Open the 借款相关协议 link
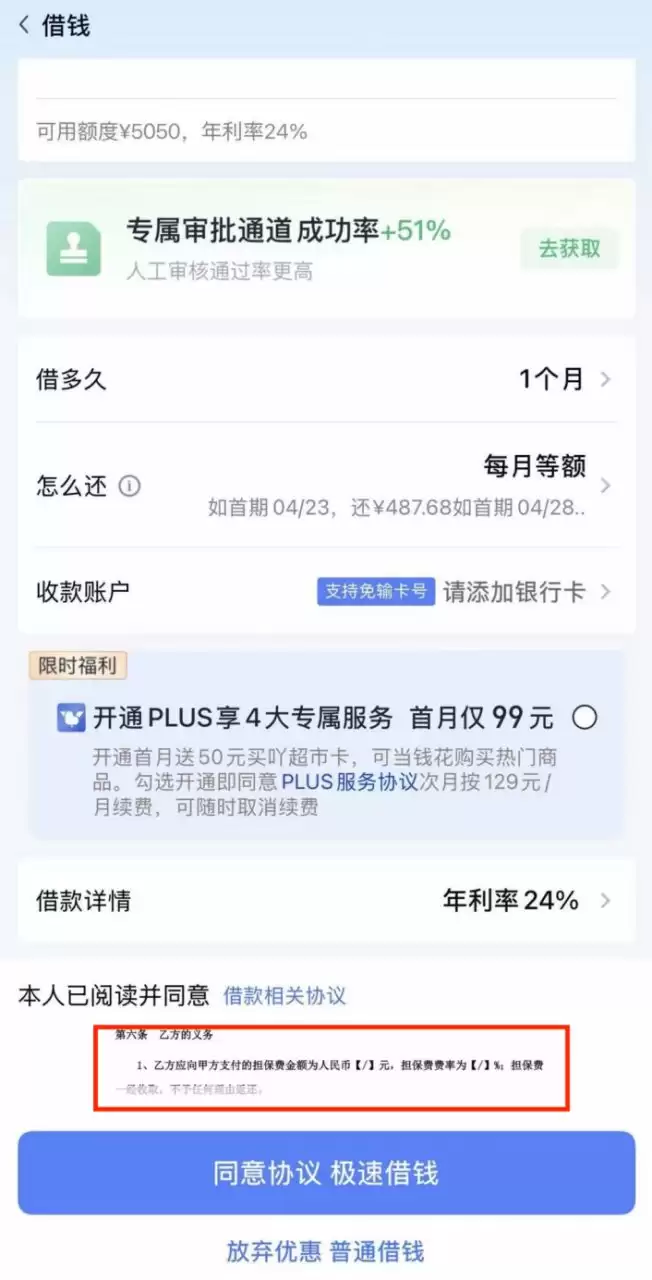Screen dimensions: 652x1280 pyautogui.click(x=284, y=995)
